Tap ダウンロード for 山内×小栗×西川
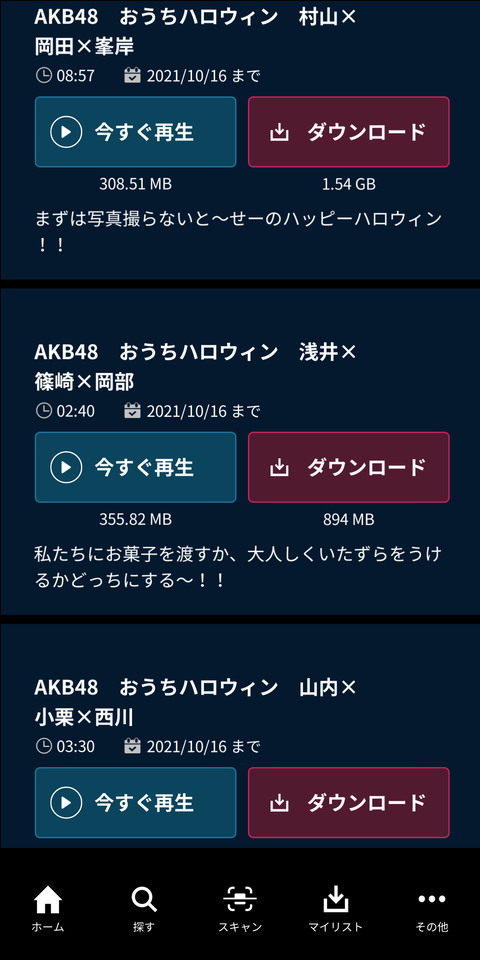Viewport: 480px width, 960px height. [348, 802]
